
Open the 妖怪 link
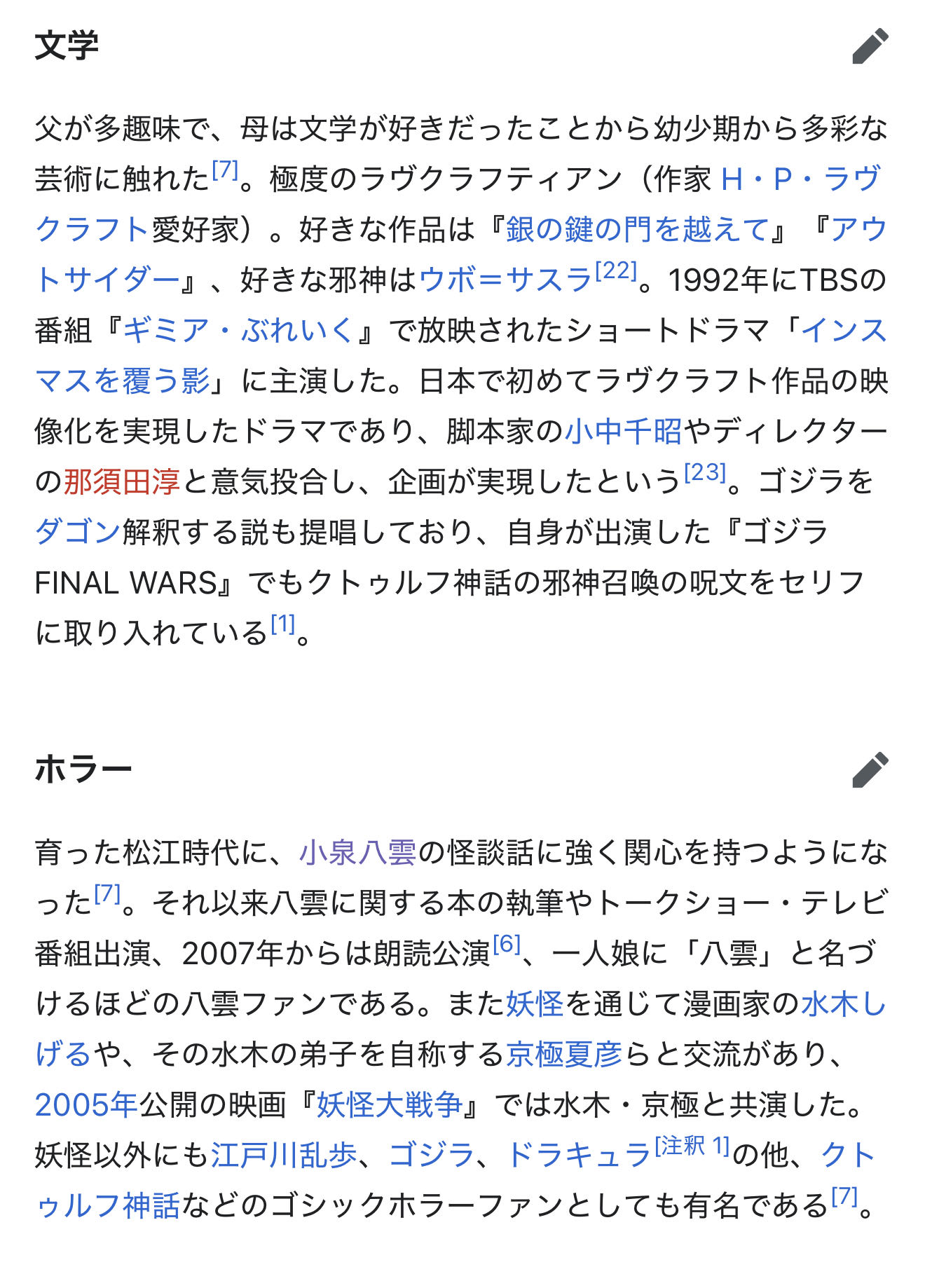tap(535, 1004)
